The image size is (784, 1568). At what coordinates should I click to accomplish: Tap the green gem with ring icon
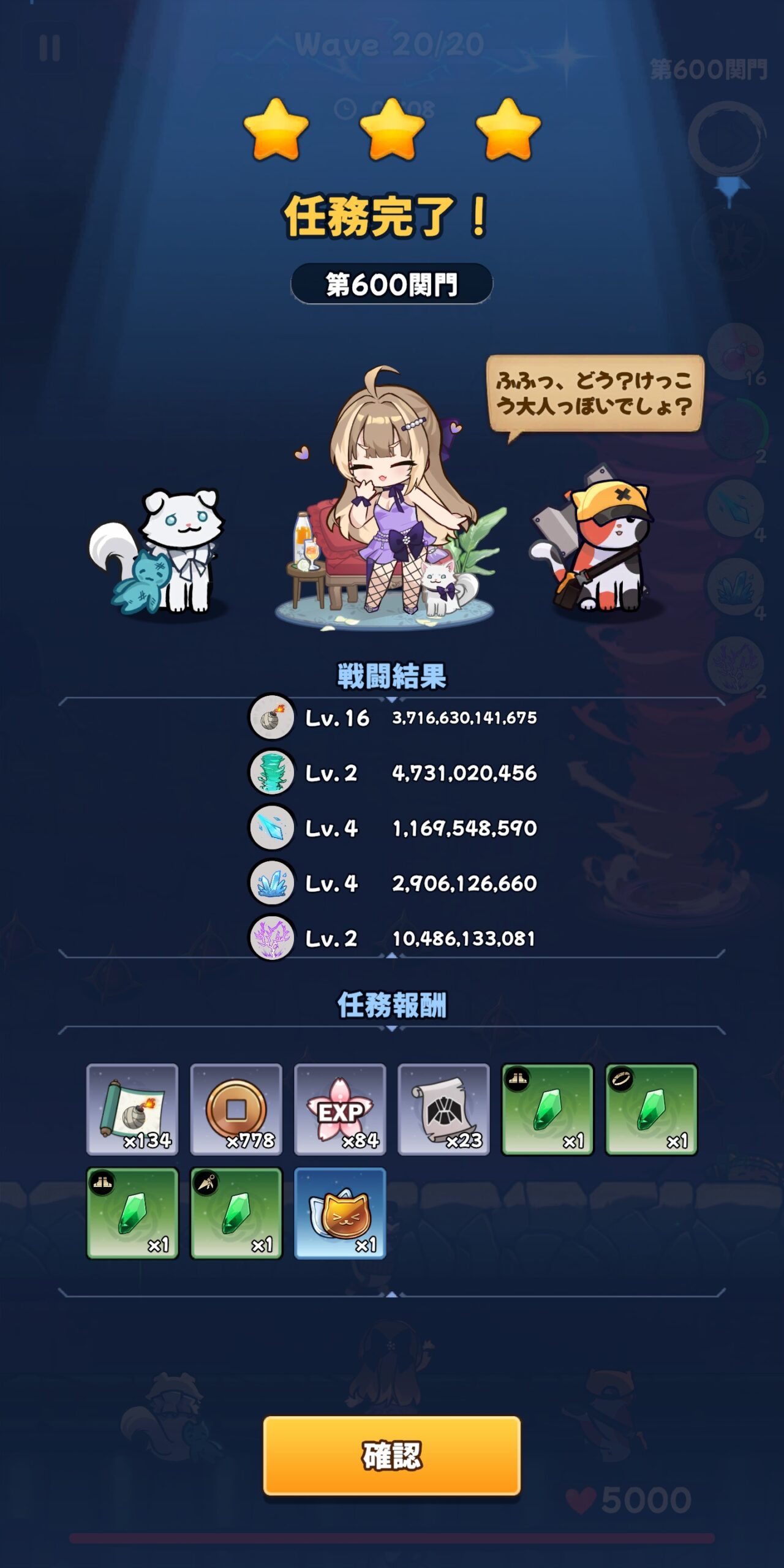pyautogui.click(x=651, y=1109)
